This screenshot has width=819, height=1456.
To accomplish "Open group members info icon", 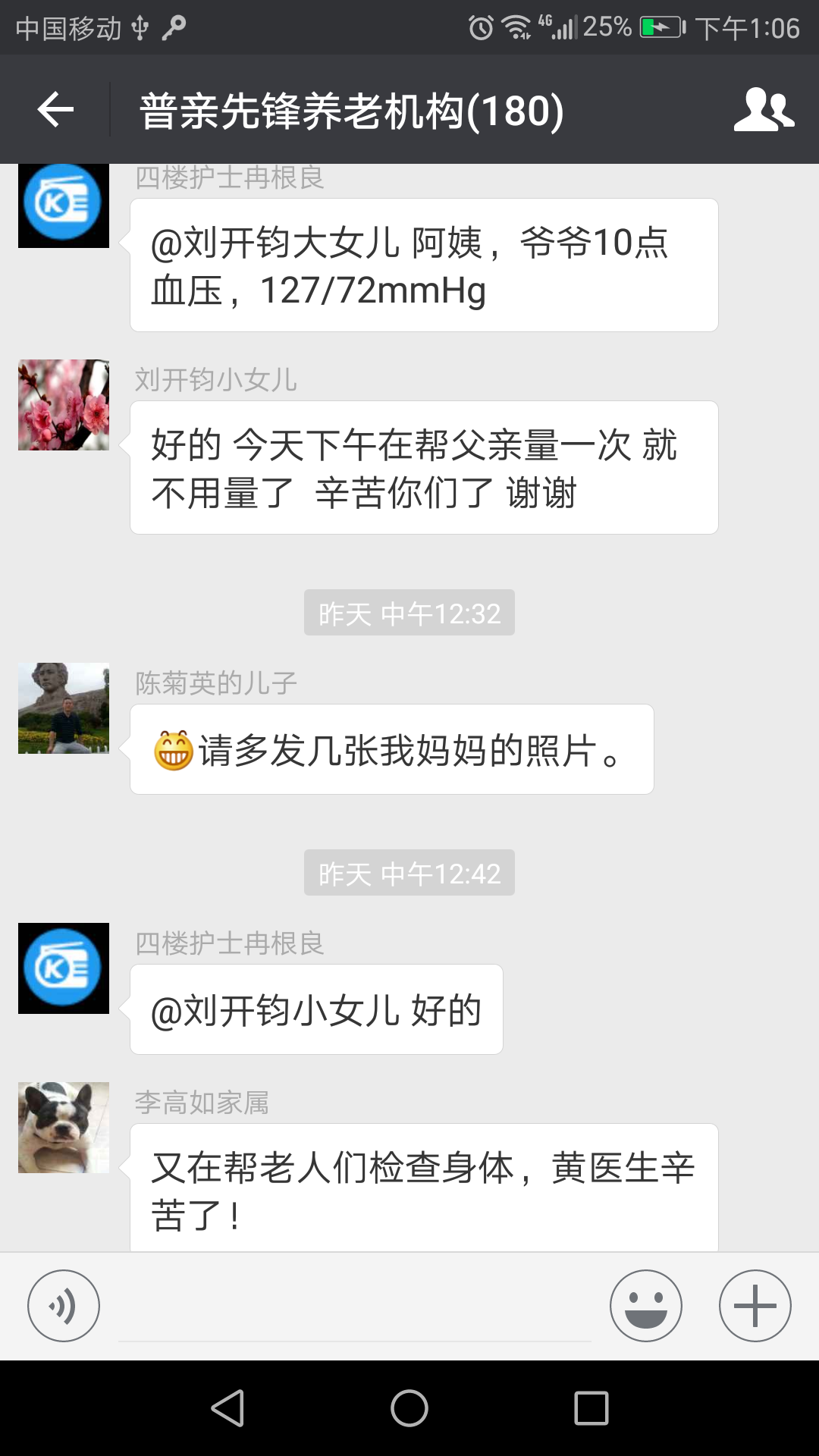I will 763,110.
